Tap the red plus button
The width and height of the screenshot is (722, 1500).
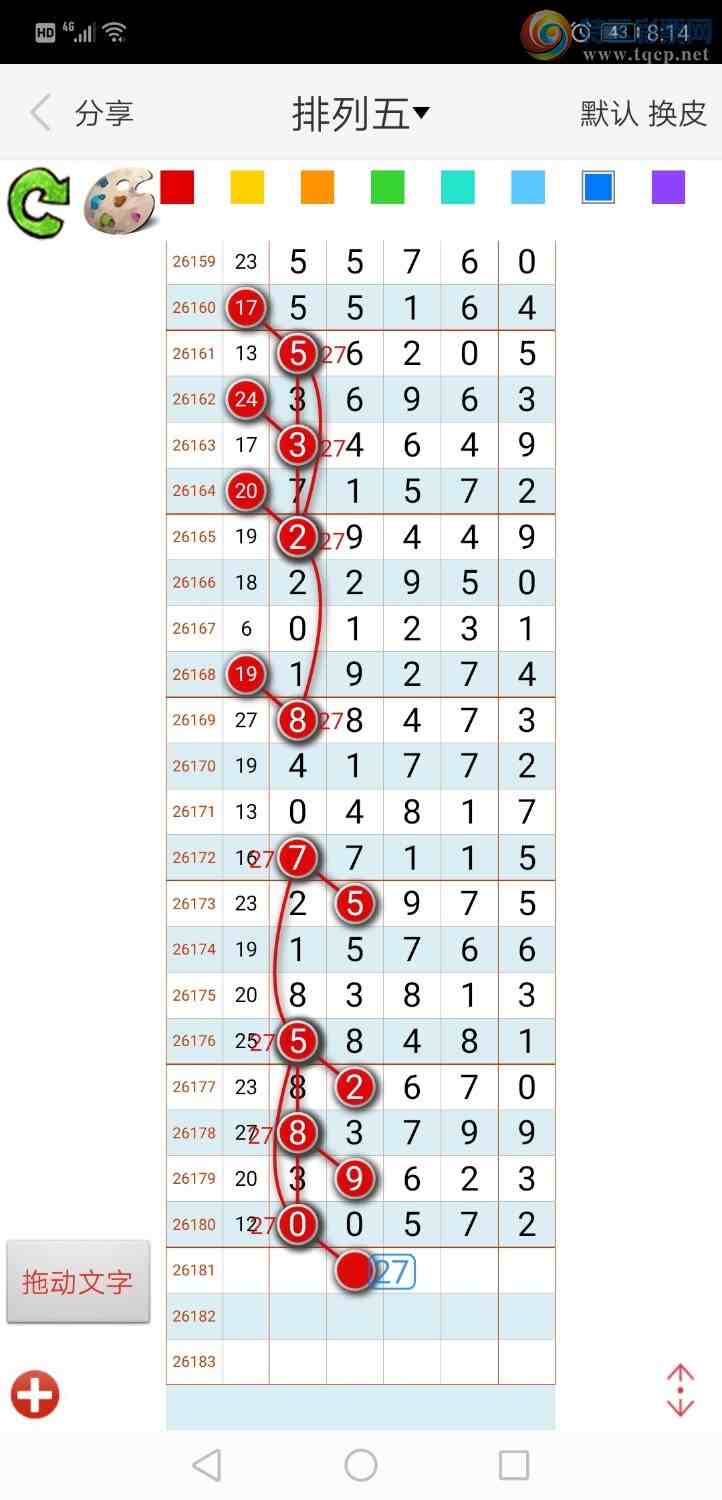coord(35,1394)
